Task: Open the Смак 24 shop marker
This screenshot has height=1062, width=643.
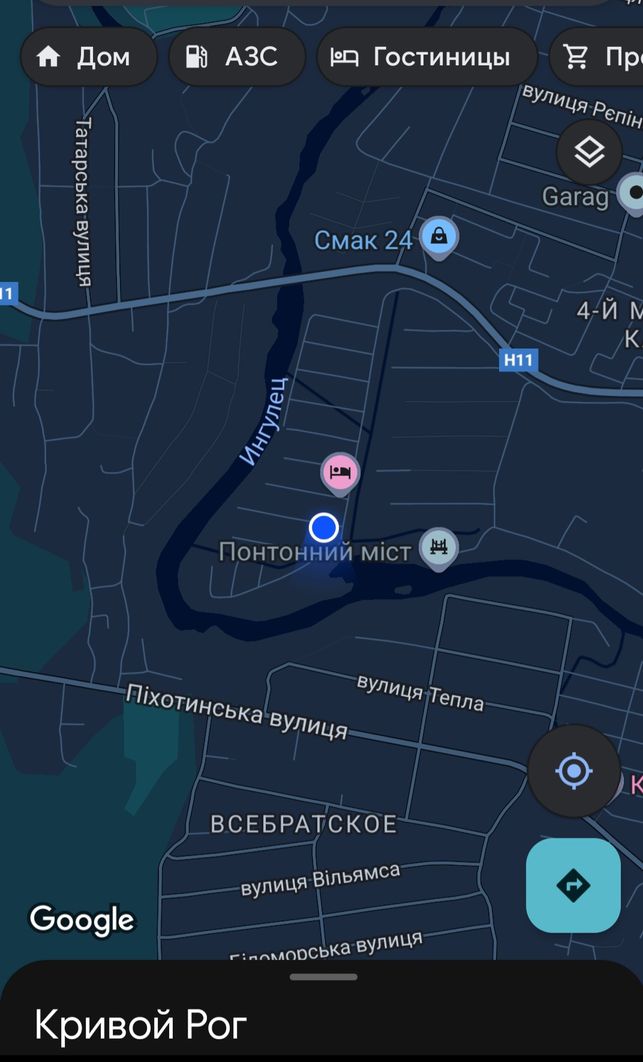Action: (x=440, y=237)
